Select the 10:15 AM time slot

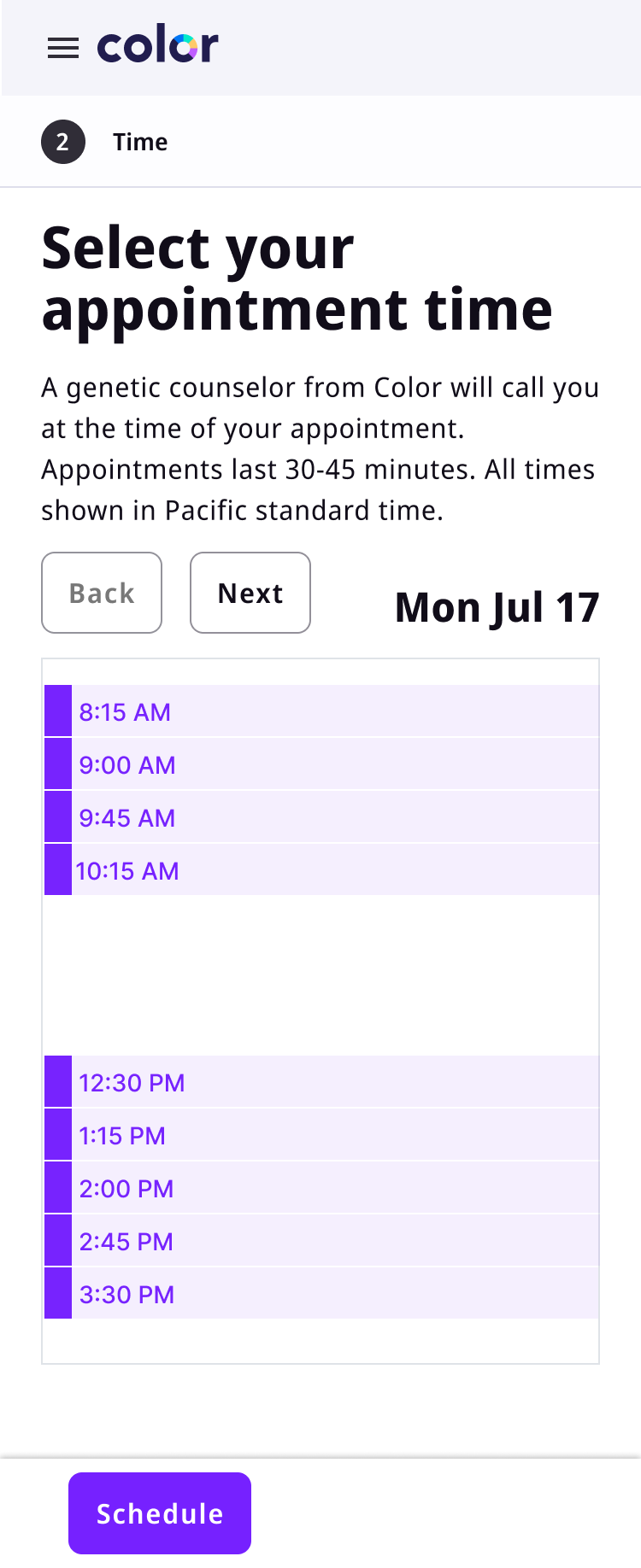pyautogui.click(x=321, y=870)
